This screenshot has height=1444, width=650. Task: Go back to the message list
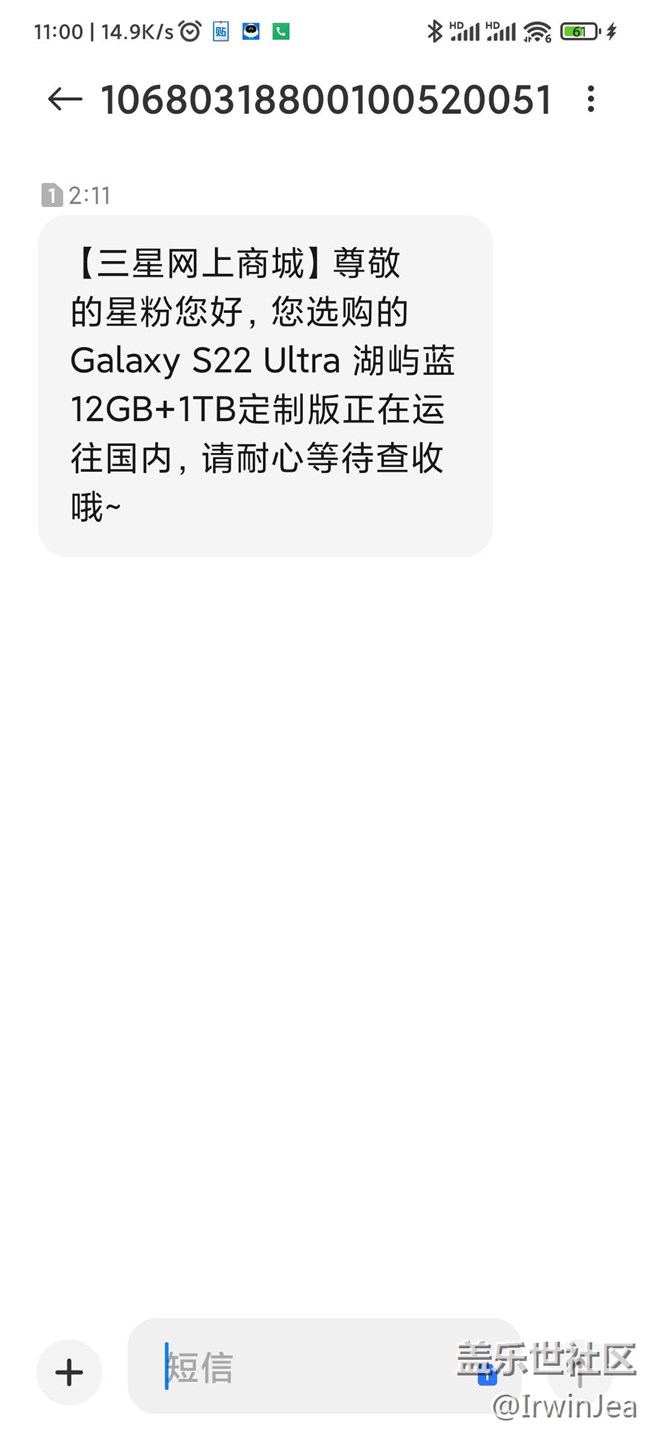[64, 99]
